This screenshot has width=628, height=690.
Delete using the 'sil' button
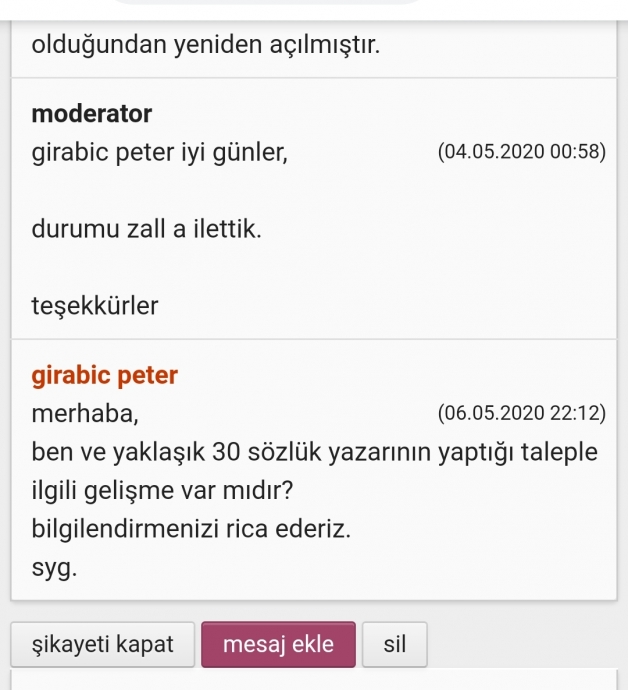pyautogui.click(x=394, y=644)
